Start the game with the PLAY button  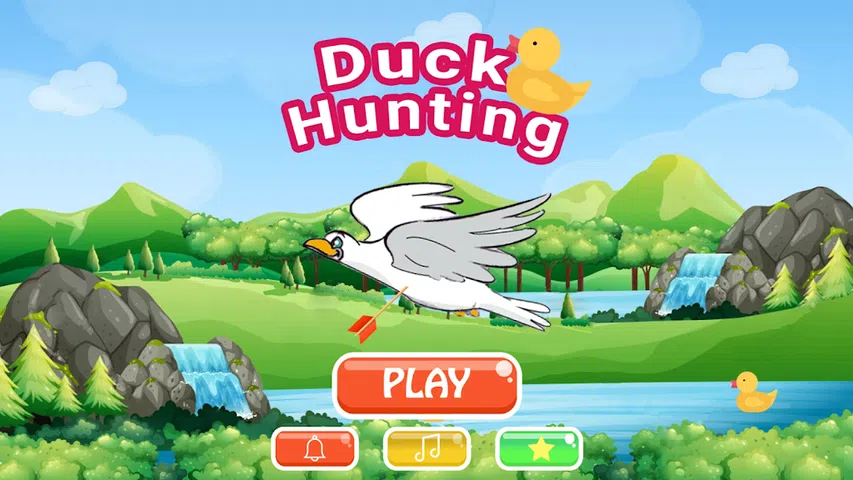point(427,384)
